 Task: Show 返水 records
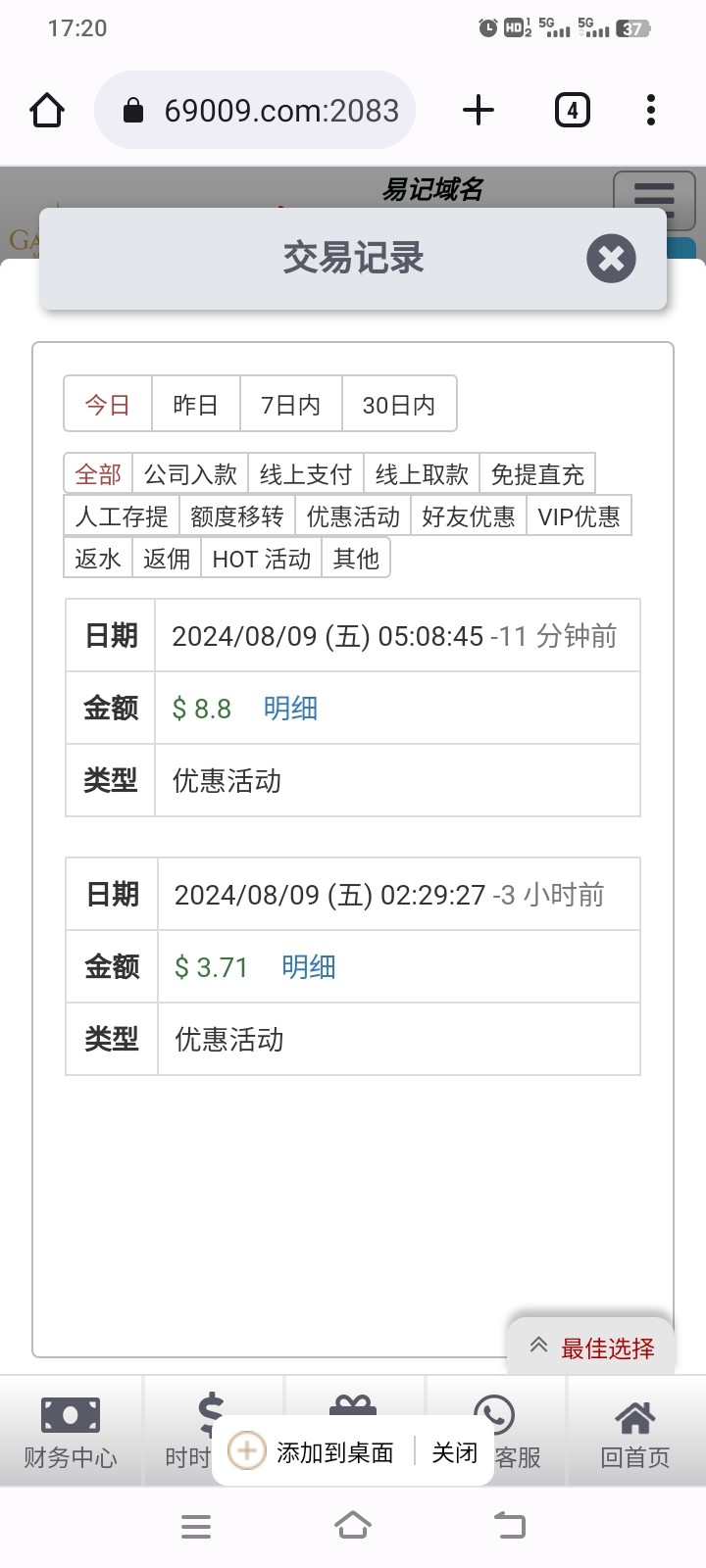(98, 559)
